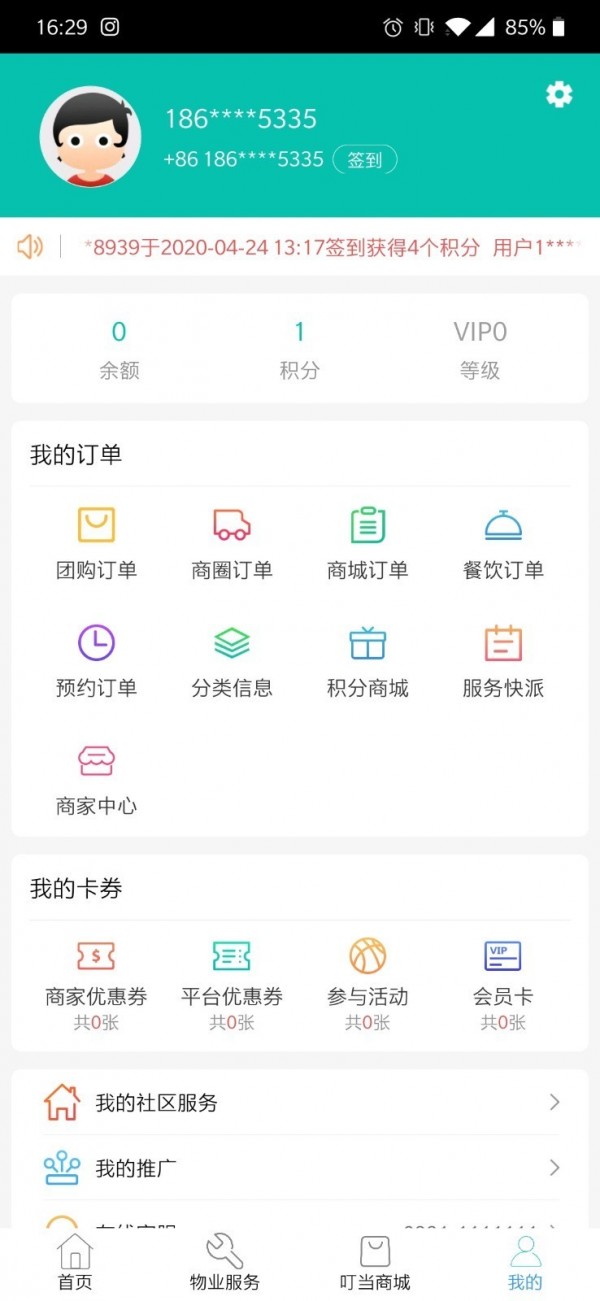Screen dimensions: 600x1301
Task: Open 餐饮订单 orders
Action: [503, 543]
